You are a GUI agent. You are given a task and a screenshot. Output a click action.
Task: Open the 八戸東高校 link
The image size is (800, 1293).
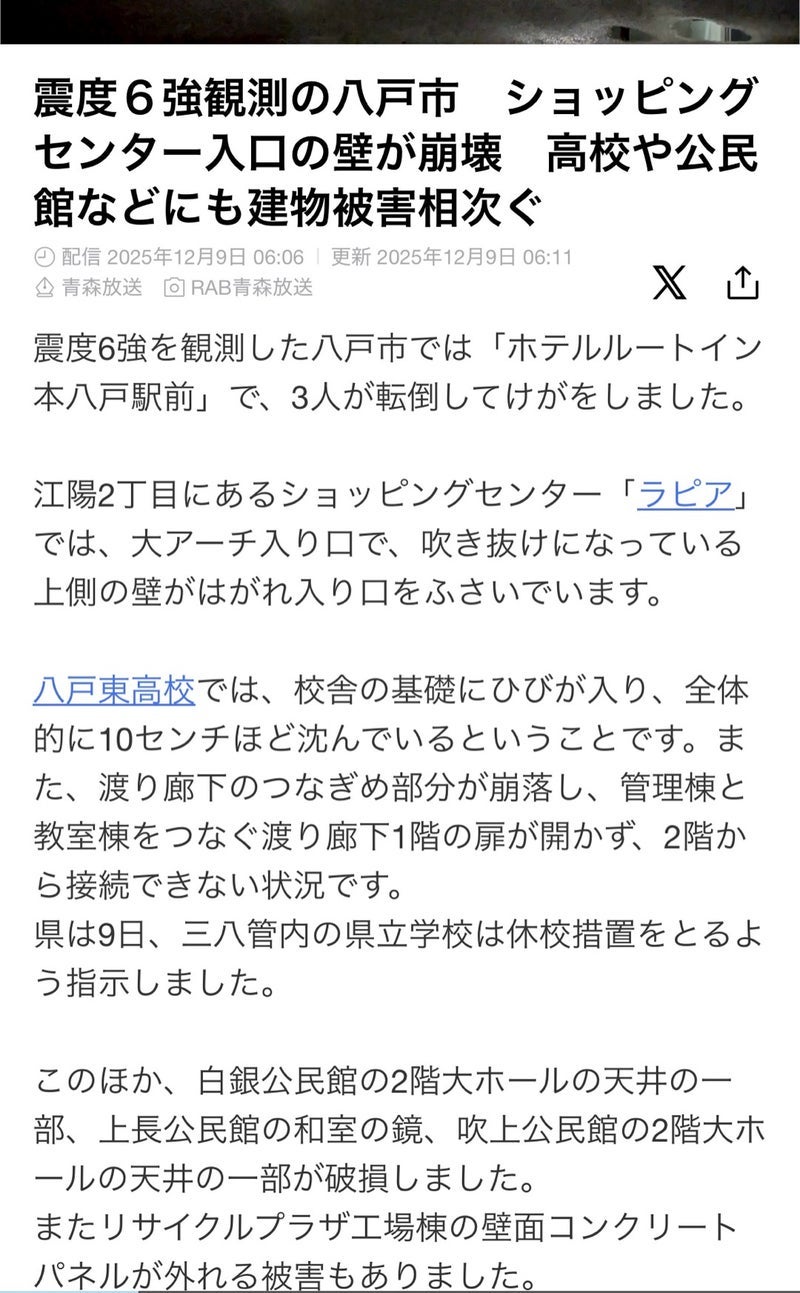[113, 690]
